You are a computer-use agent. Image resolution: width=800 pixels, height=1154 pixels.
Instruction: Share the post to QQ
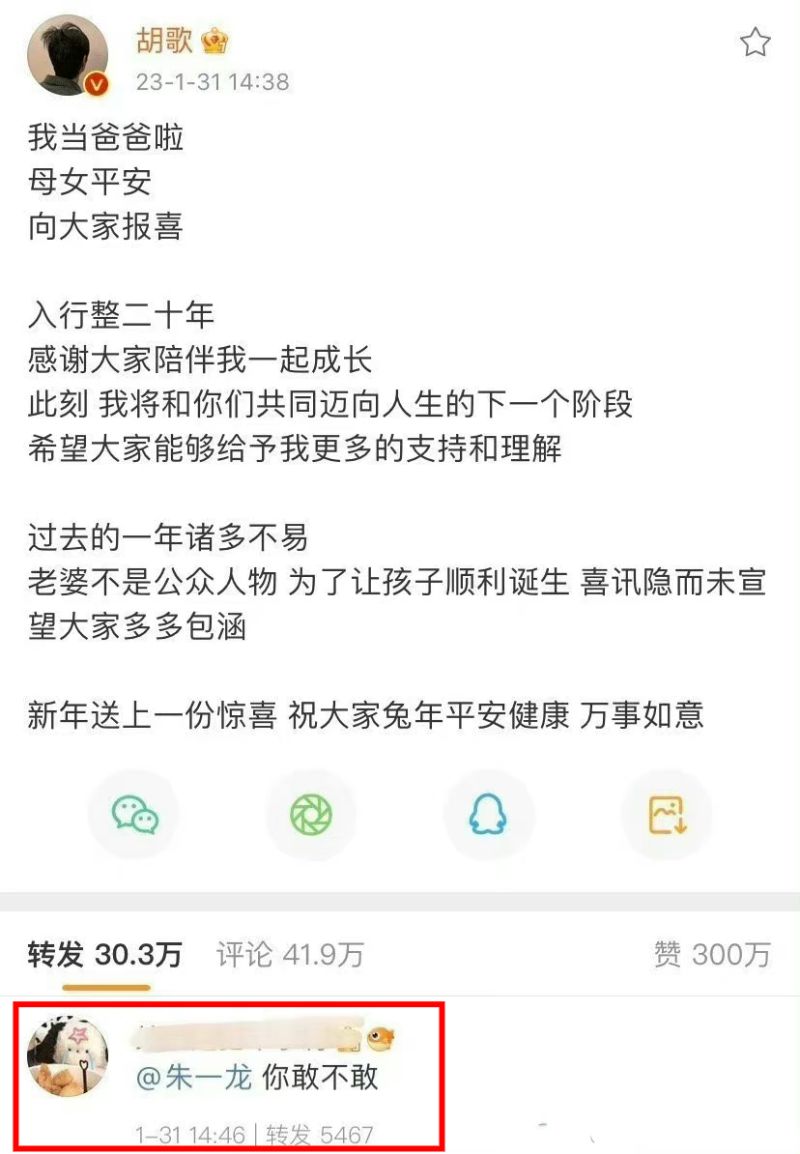coord(489,815)
